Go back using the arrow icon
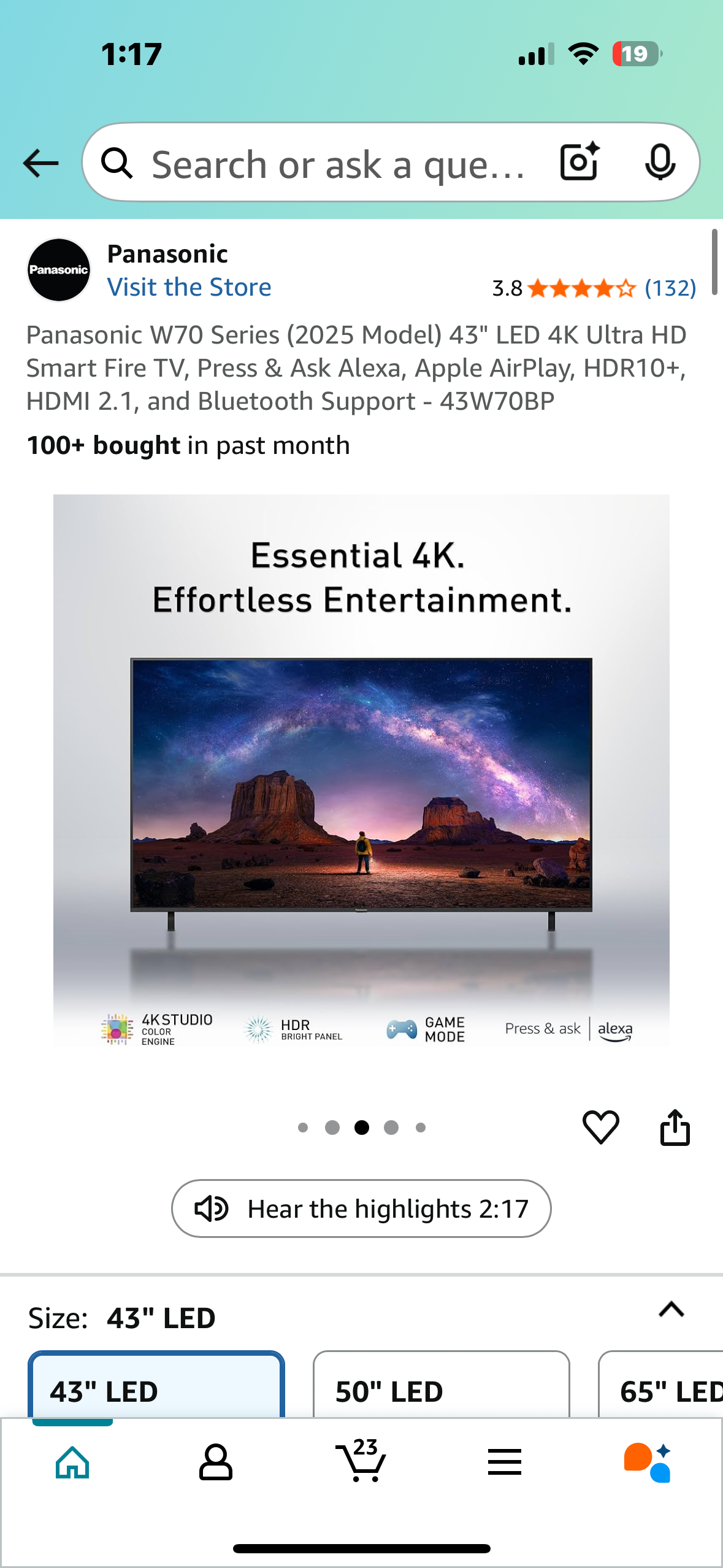This screenshot has height=1568, width=723. pyautogui.click(x=40, y=163)
